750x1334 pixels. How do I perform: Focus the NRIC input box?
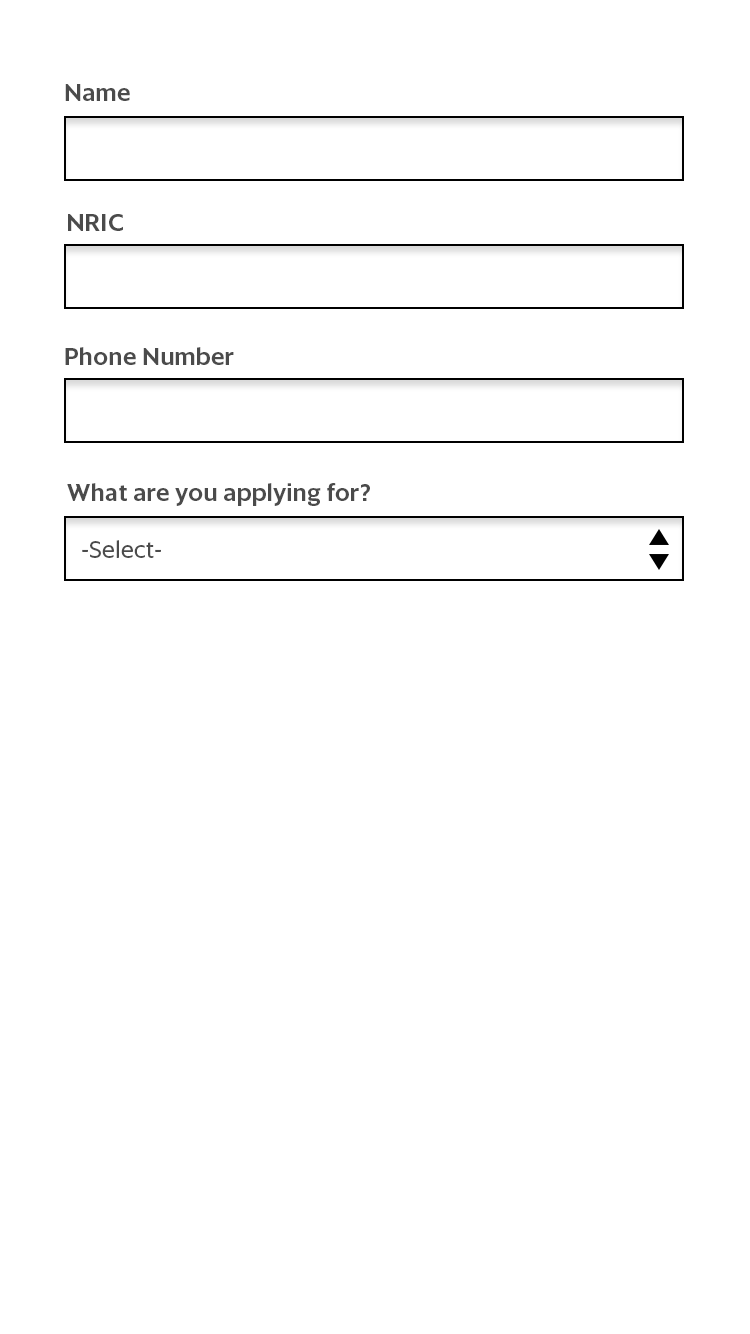[x=374, y=276]
